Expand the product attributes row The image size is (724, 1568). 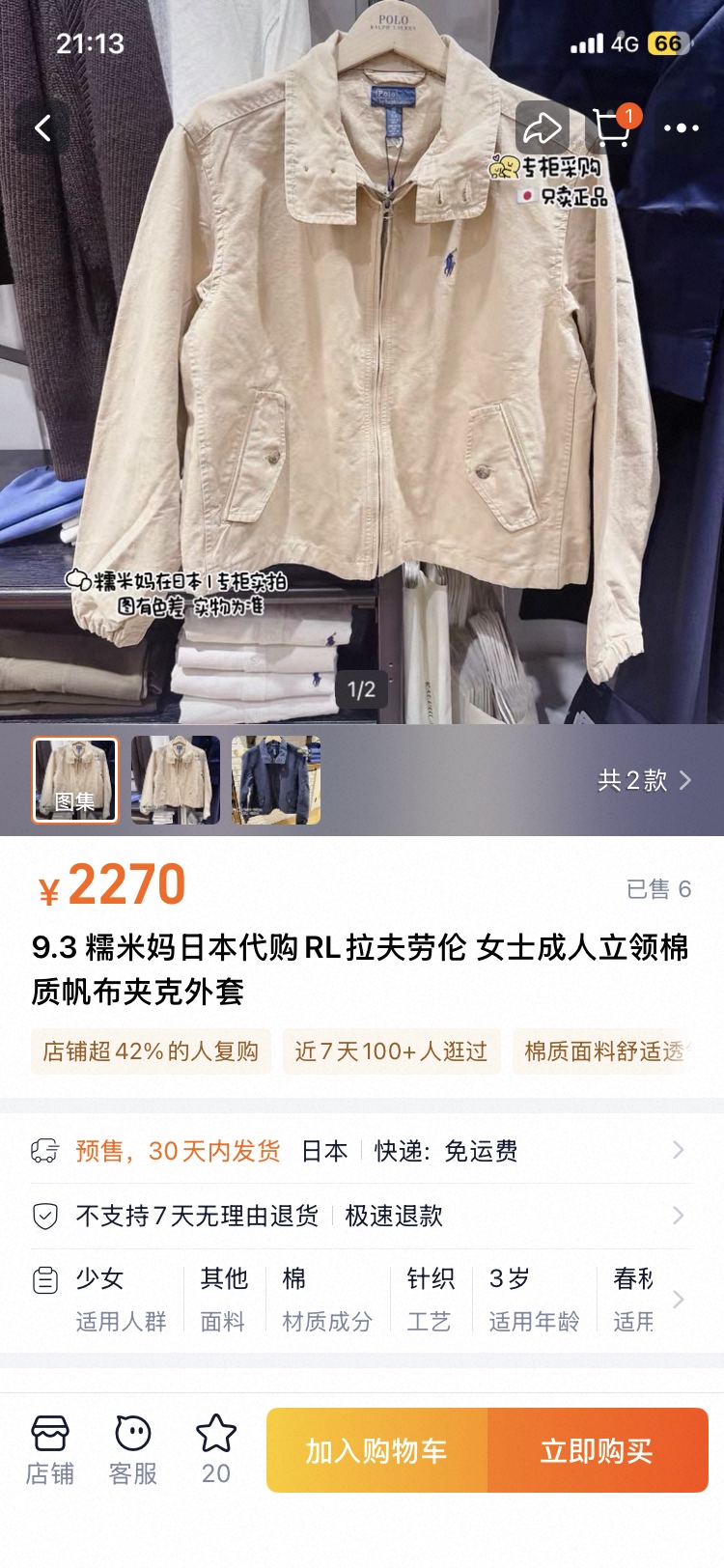click(x=678, y=1299)
